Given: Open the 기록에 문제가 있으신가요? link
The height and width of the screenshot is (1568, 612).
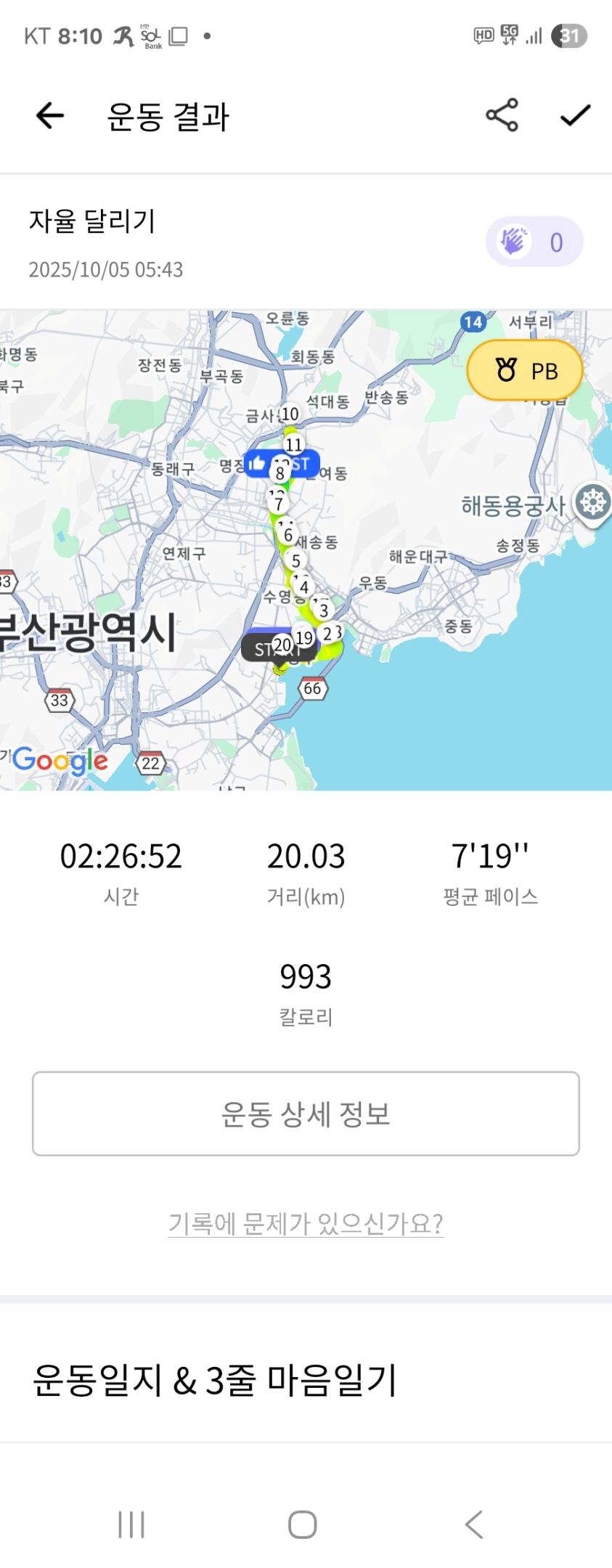Looking at the screenshot, I should coord(306,1224).
